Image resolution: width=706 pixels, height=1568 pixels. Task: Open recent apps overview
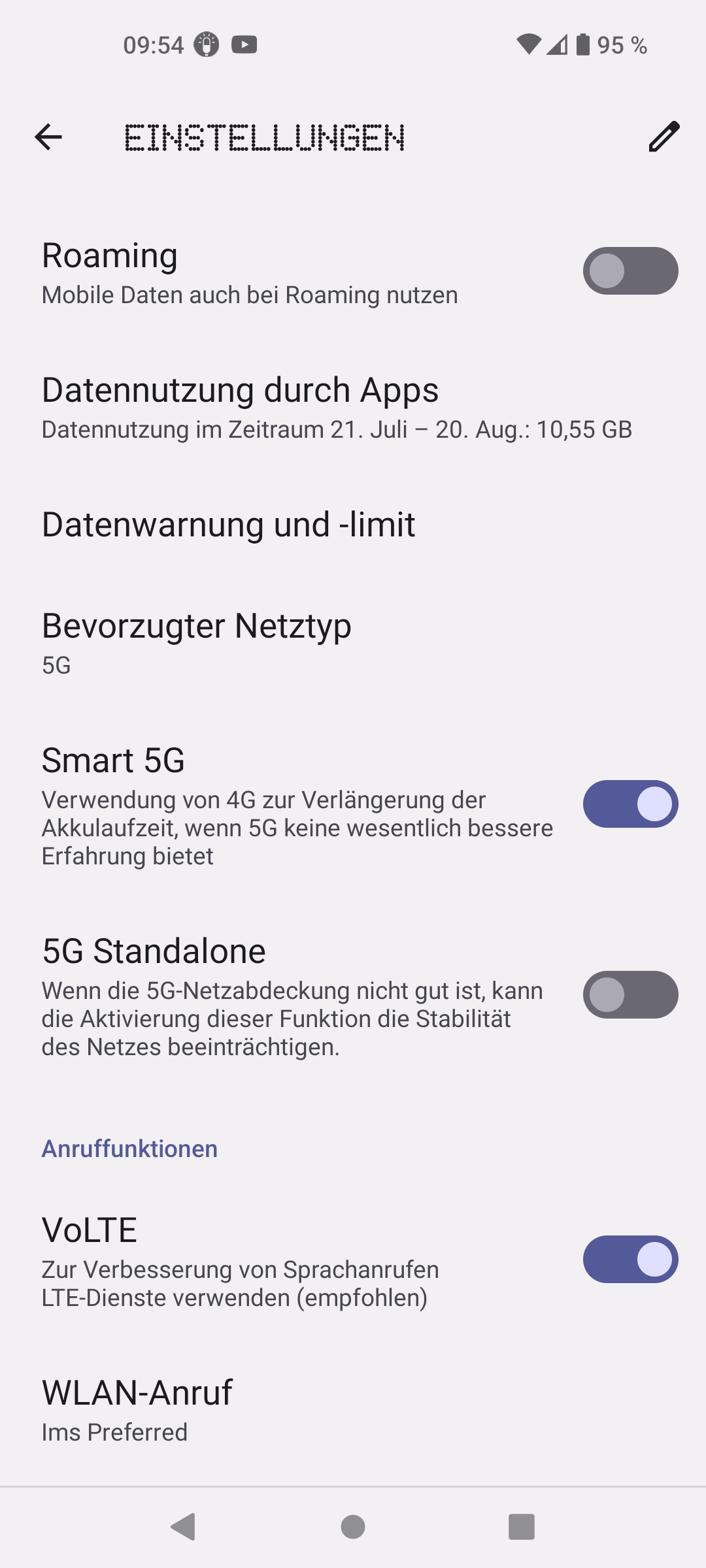pyautogui.click(x=522, y=1527)
